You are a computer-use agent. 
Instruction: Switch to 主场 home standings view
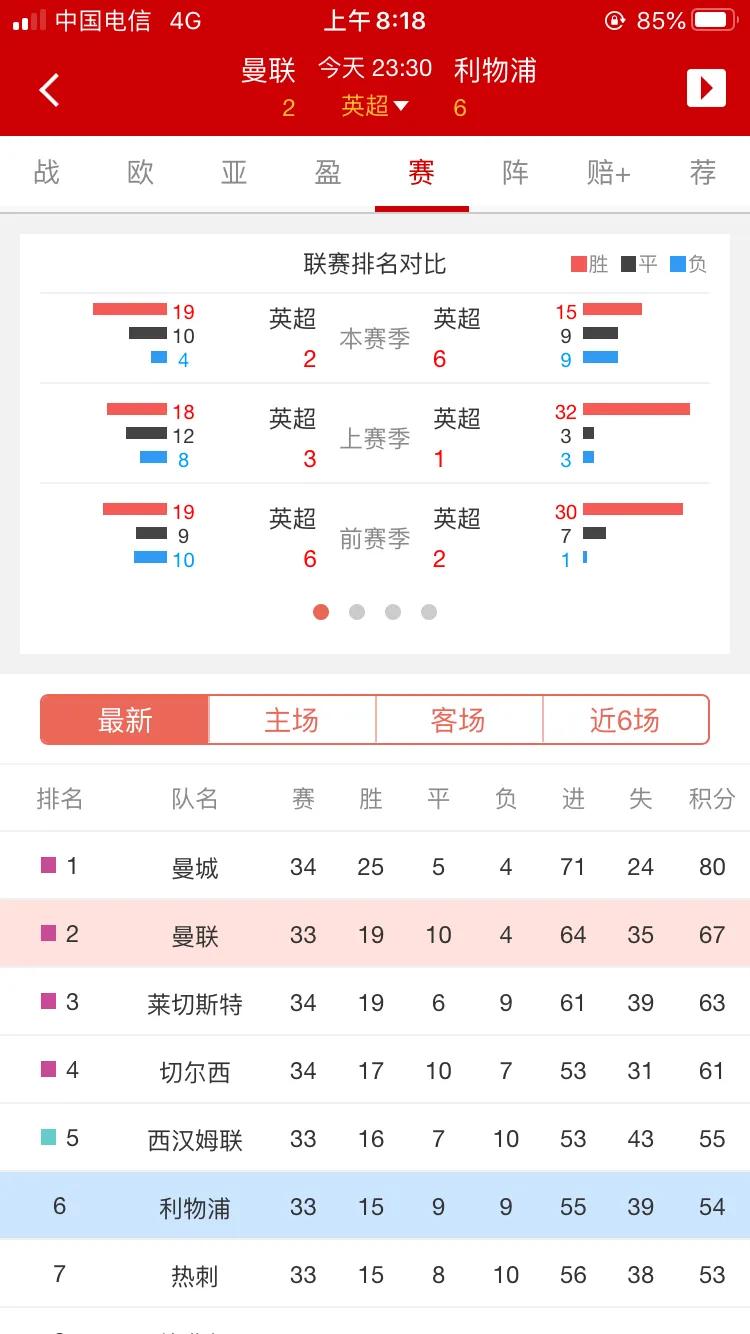click(x=291, y=719)
